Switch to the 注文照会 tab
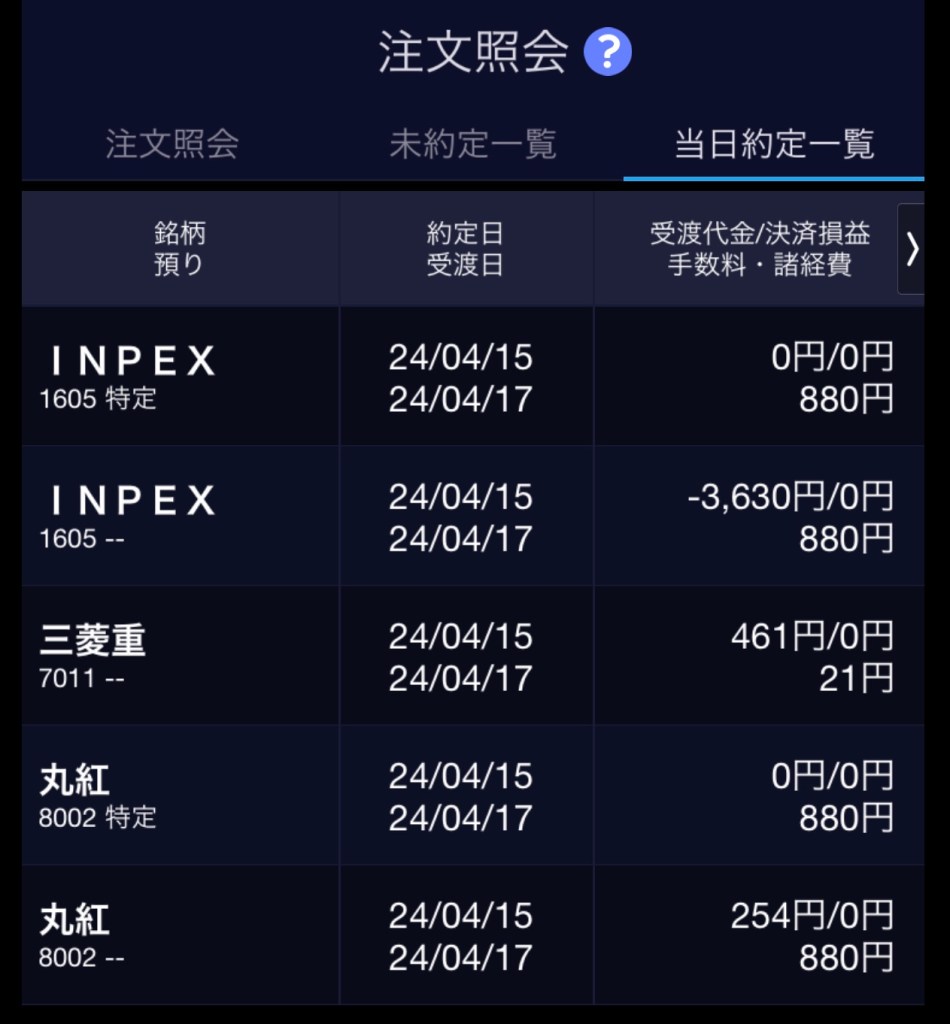The height and width of the screenshot is (1024, 950). pos(172,144)
